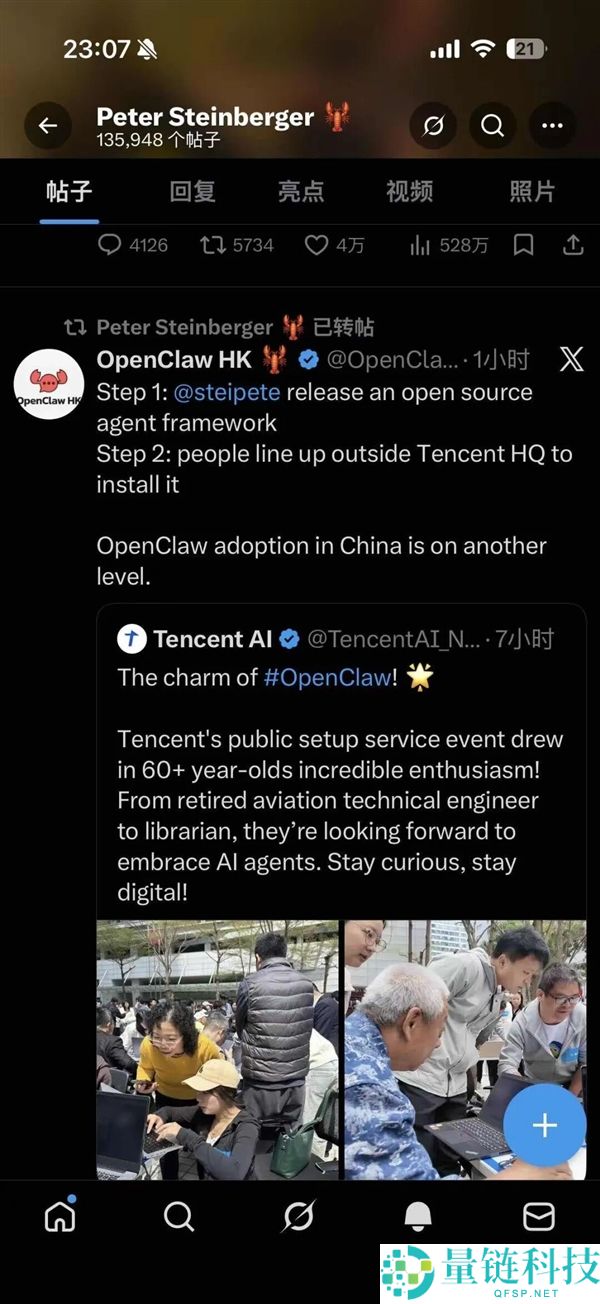Compose a new post with plus button
The image size is (600, 1304).
tap(544, 1126)
